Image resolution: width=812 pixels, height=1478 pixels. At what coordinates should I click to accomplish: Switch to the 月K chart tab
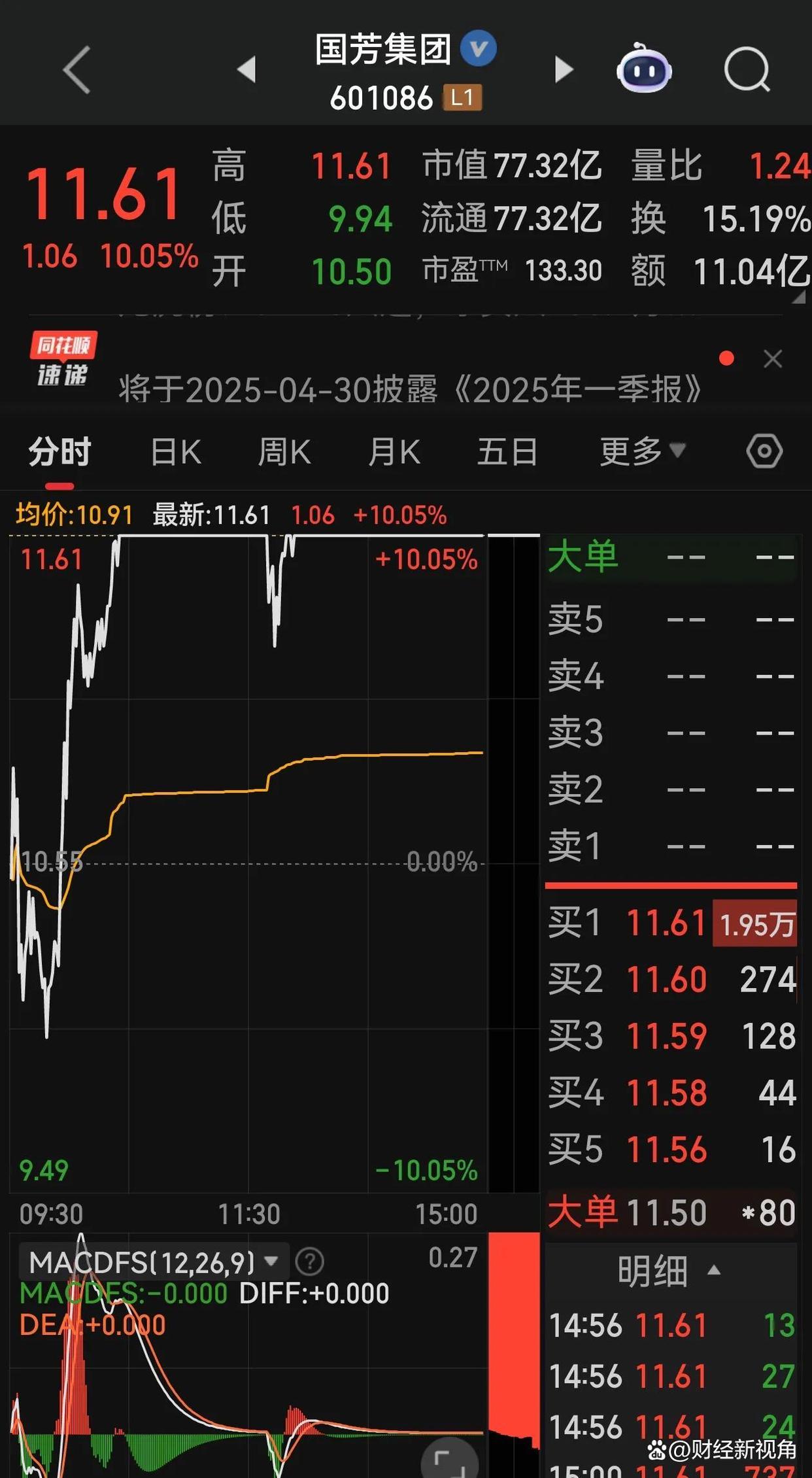point(394,452)
